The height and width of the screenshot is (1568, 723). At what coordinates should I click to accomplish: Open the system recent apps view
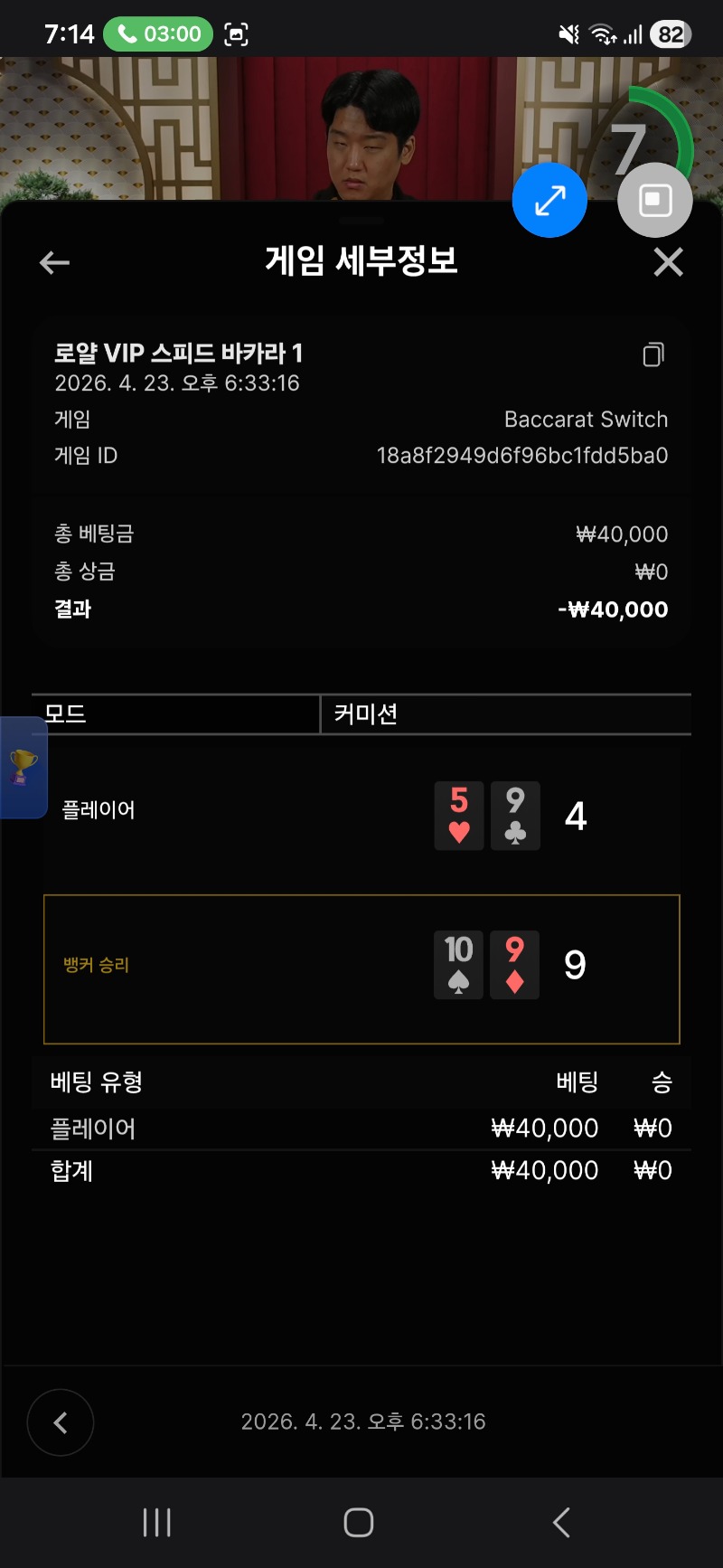pos(156,1523)
